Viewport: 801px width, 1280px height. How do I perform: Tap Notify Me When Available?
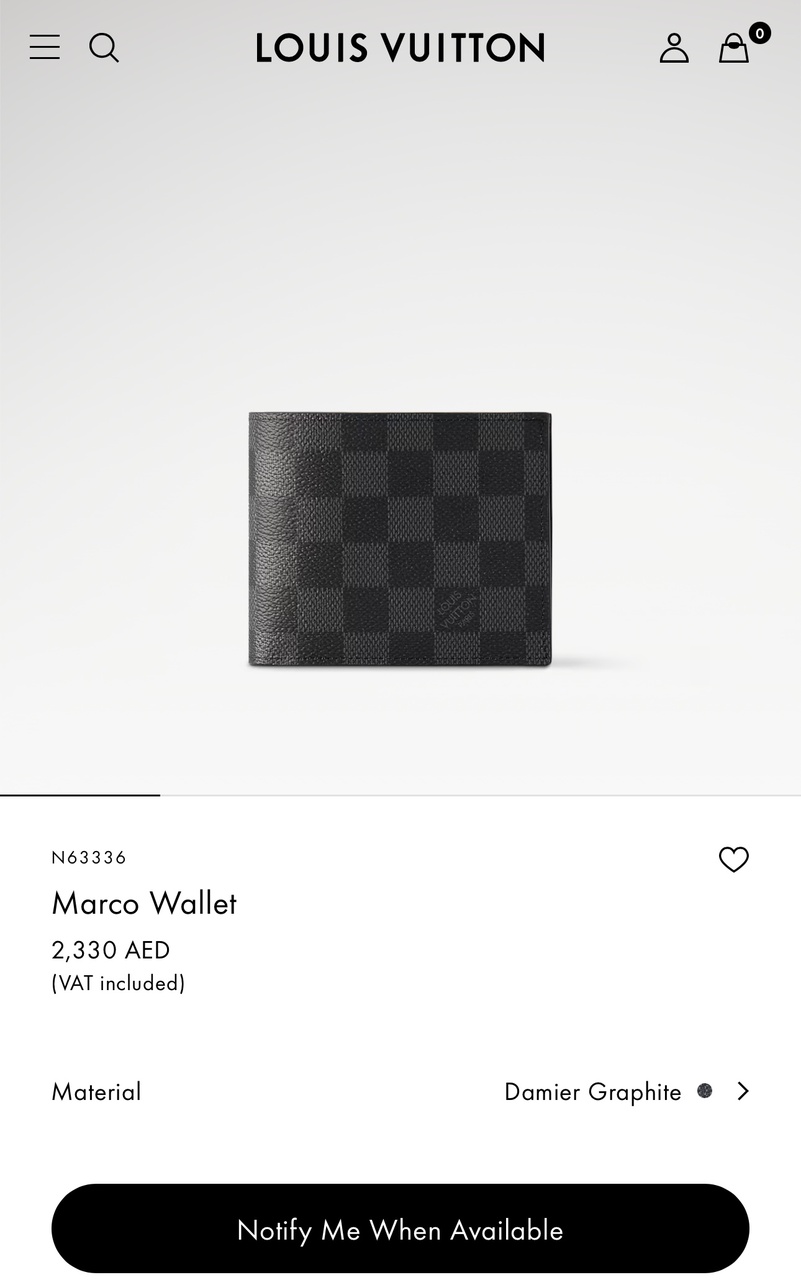pyautogui.click(x=400, y=1229)
